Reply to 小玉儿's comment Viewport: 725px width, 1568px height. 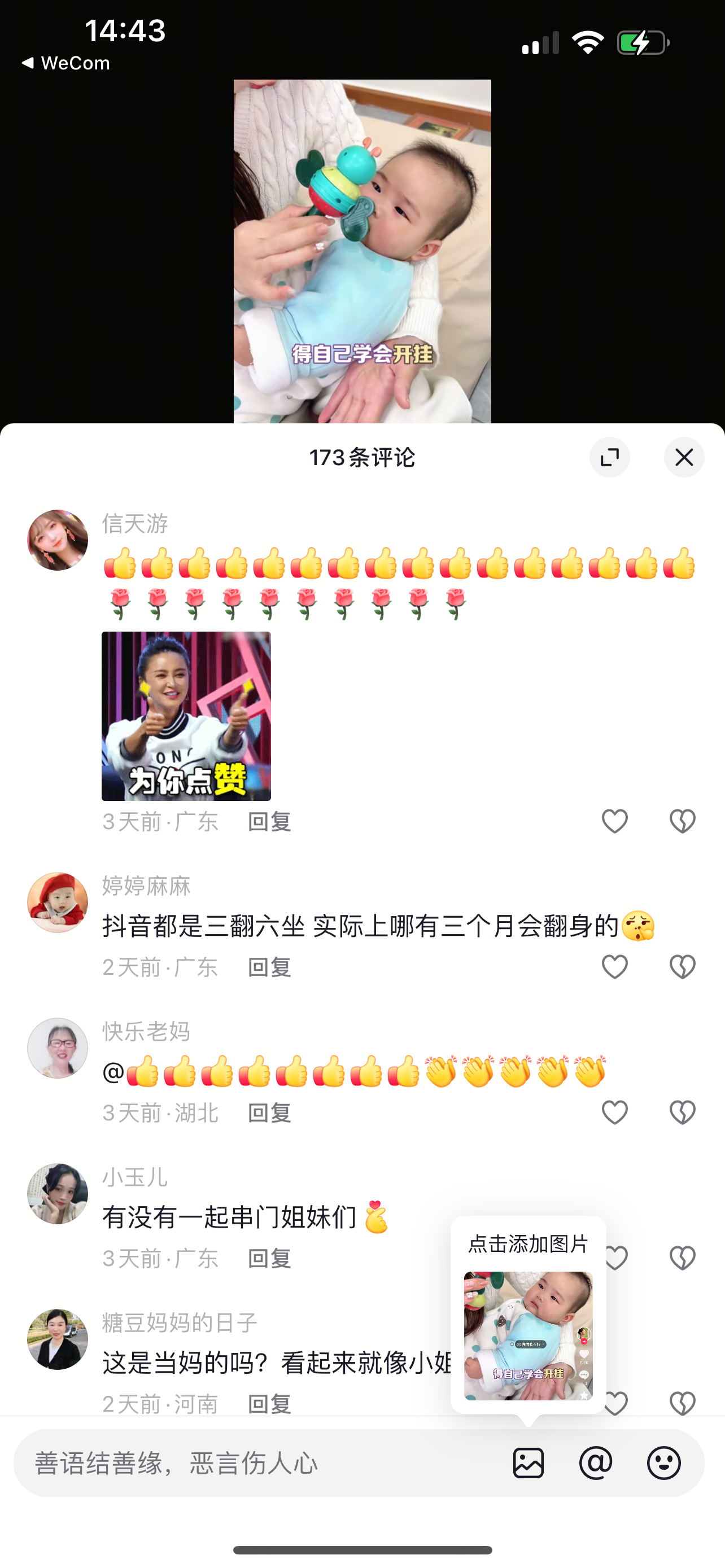[270, 1258]
